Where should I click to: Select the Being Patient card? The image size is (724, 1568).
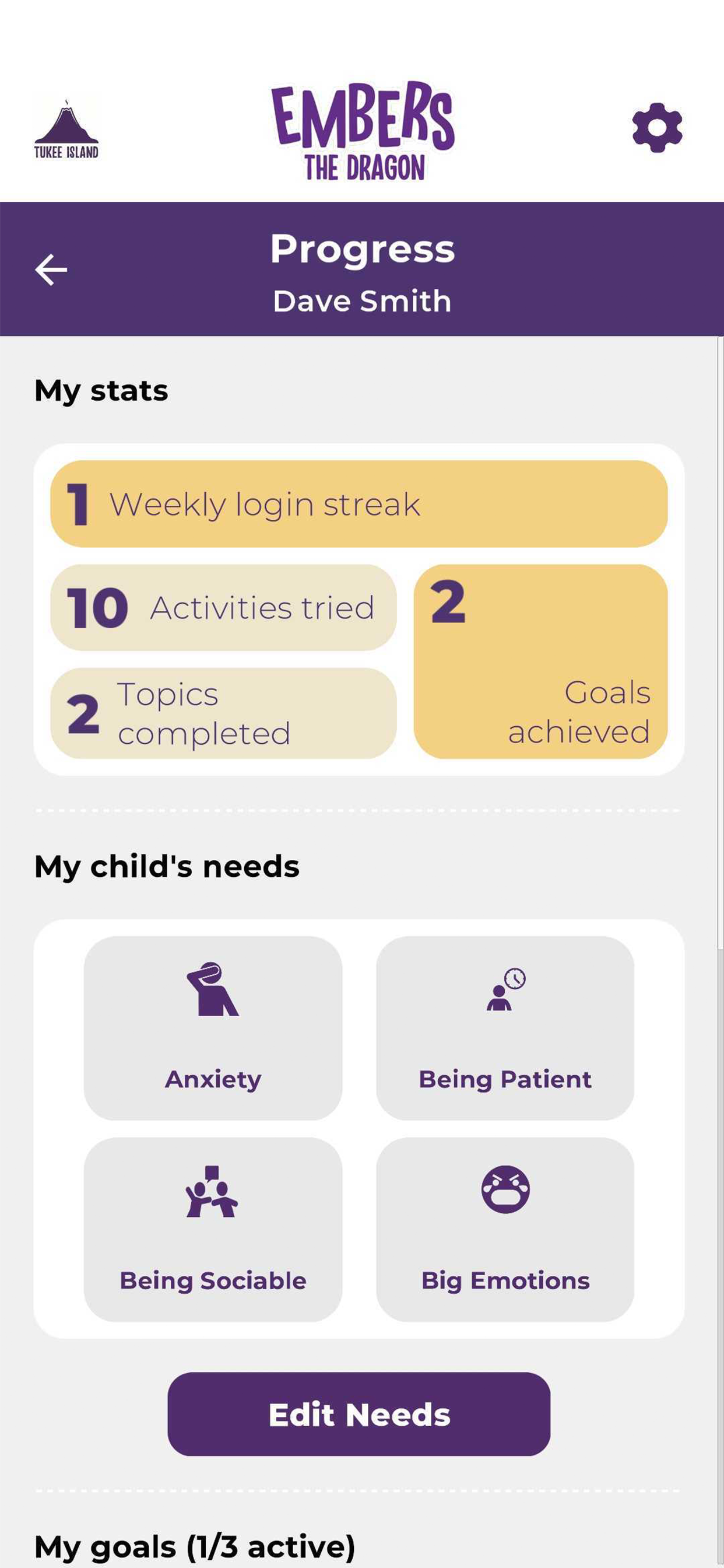click(505, 1028)
